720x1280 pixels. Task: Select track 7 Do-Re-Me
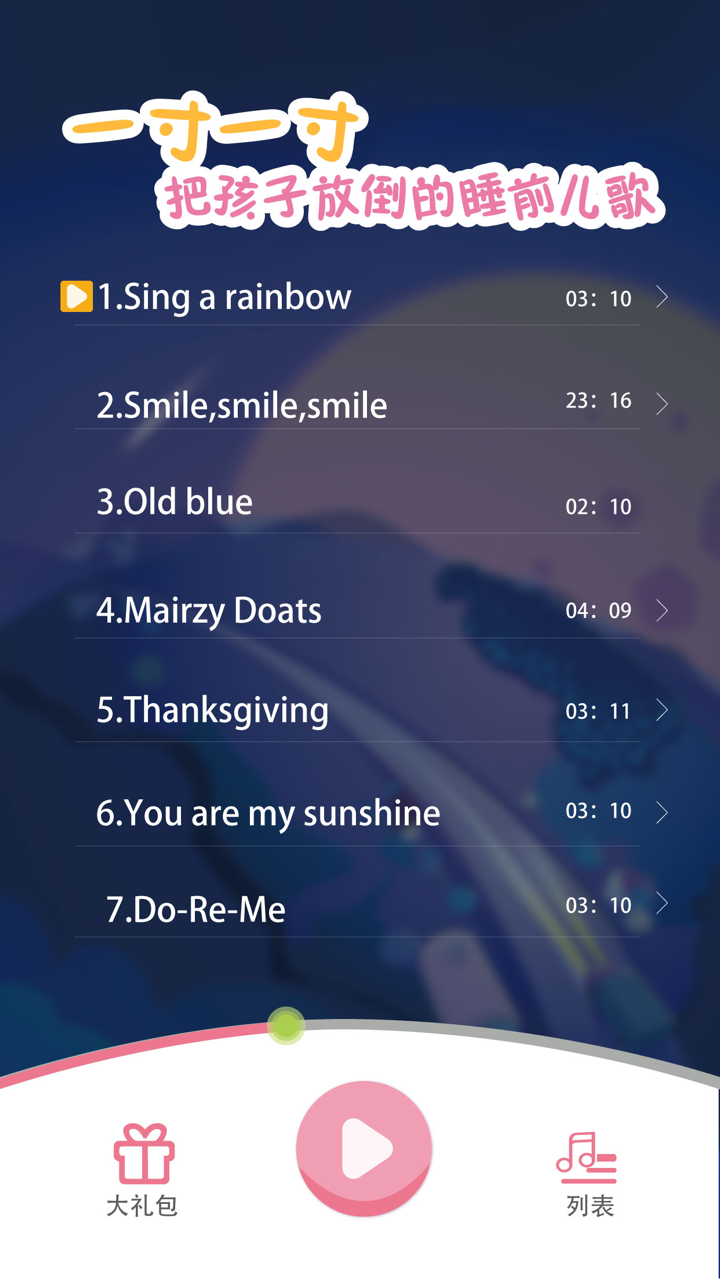point(196,908)
